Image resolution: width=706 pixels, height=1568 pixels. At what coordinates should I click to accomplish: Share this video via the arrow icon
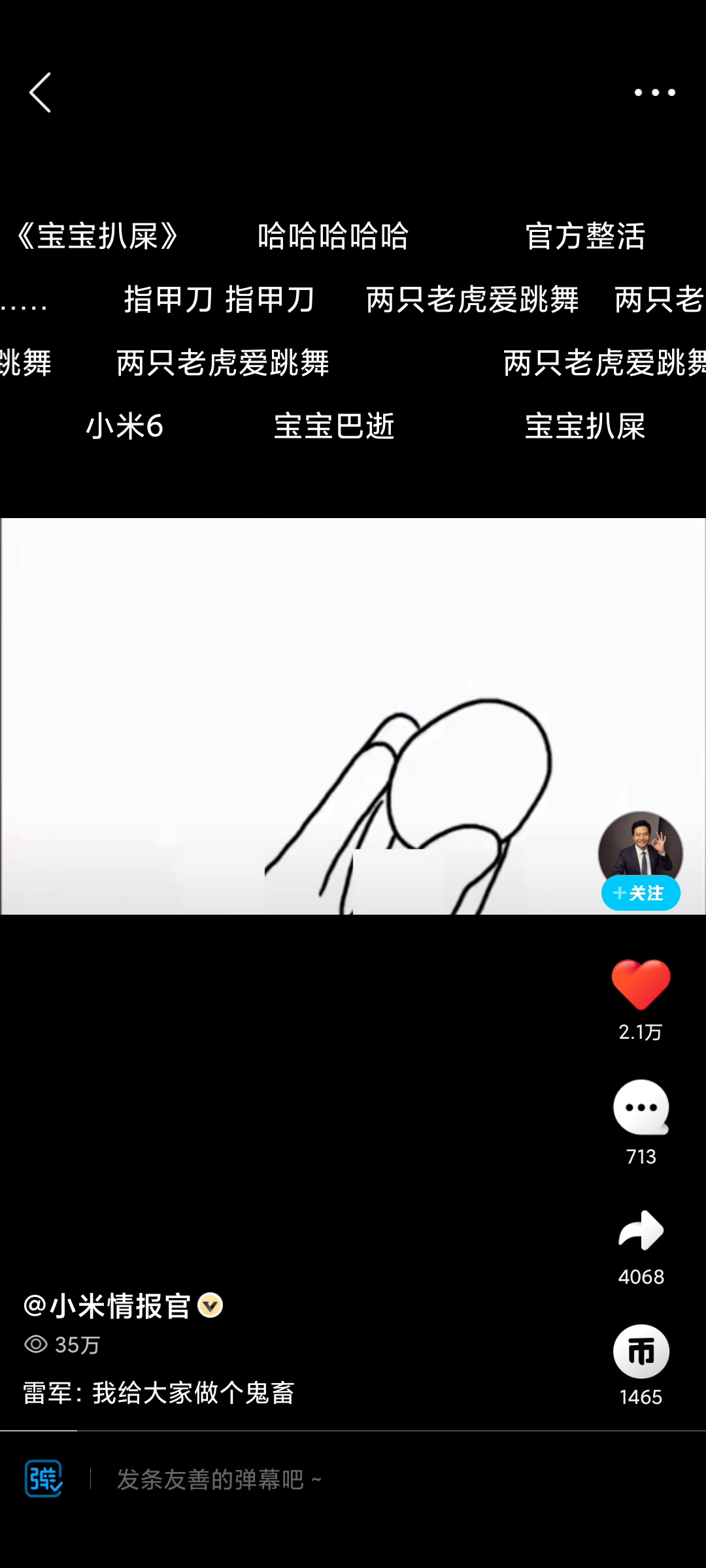tap(641, 1230)
